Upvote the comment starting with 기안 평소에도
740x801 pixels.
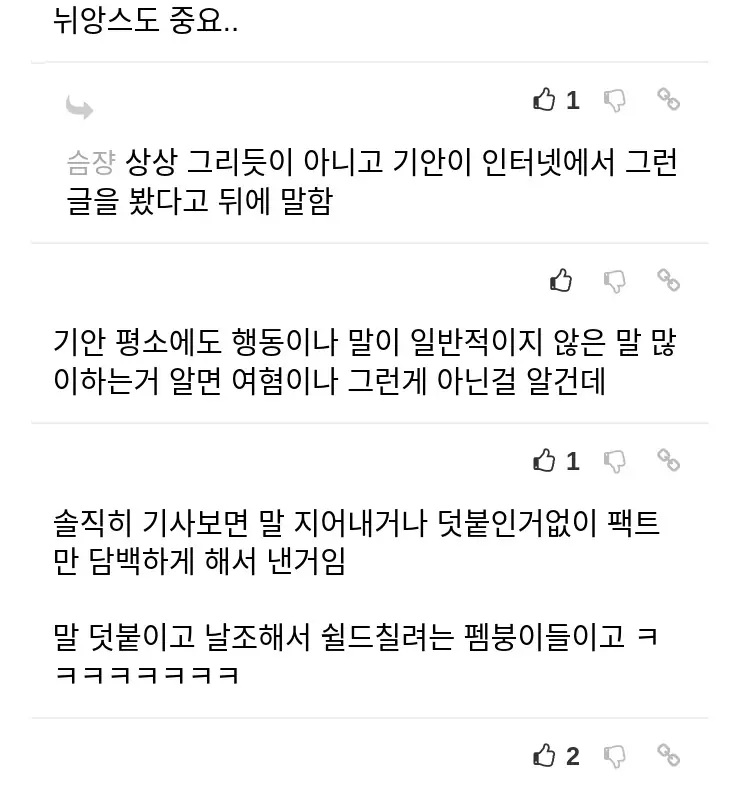click(562, 281)
